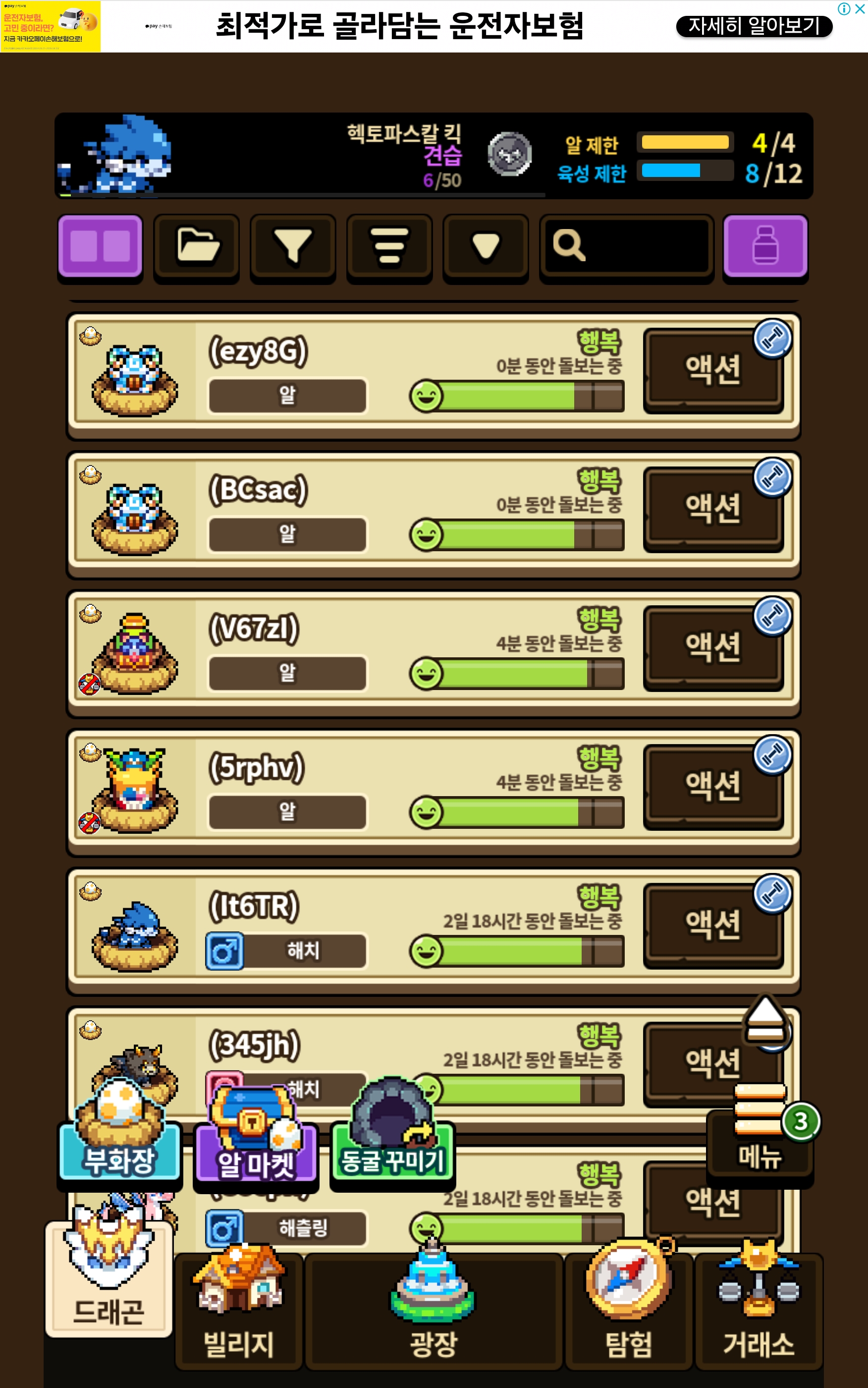Image resolution: width=868 pixels, height=1388 pixels.
Task: Tap 액션 for egg (V67zl)
Action: pyautogui.click(x=712, y=647)
